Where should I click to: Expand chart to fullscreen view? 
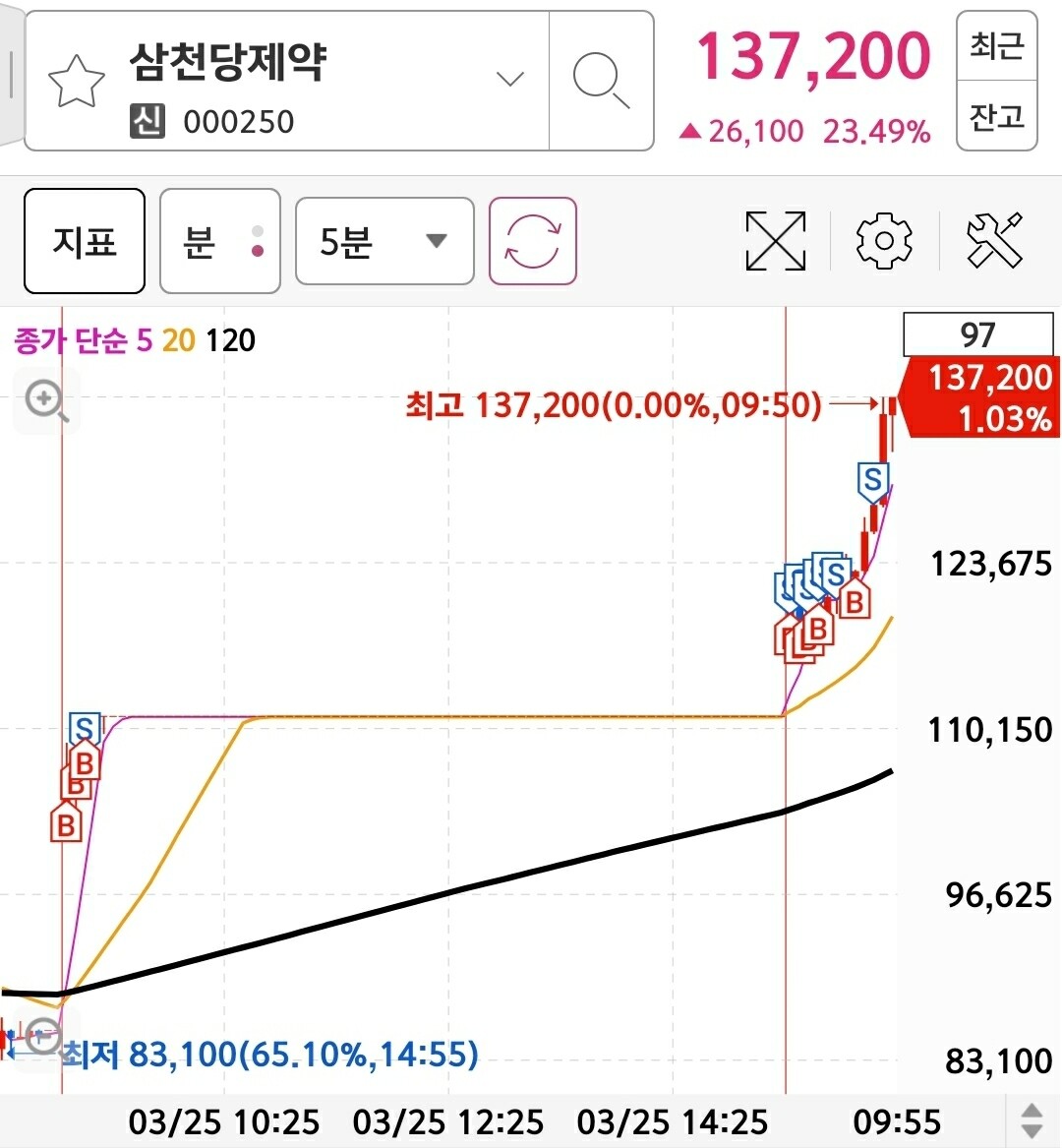point(774,241)
